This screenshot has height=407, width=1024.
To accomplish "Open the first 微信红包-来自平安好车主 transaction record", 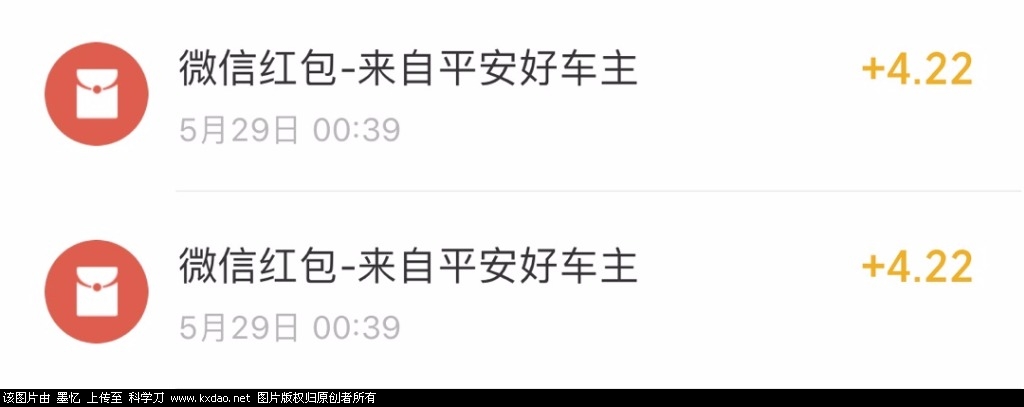I will 408,72.
